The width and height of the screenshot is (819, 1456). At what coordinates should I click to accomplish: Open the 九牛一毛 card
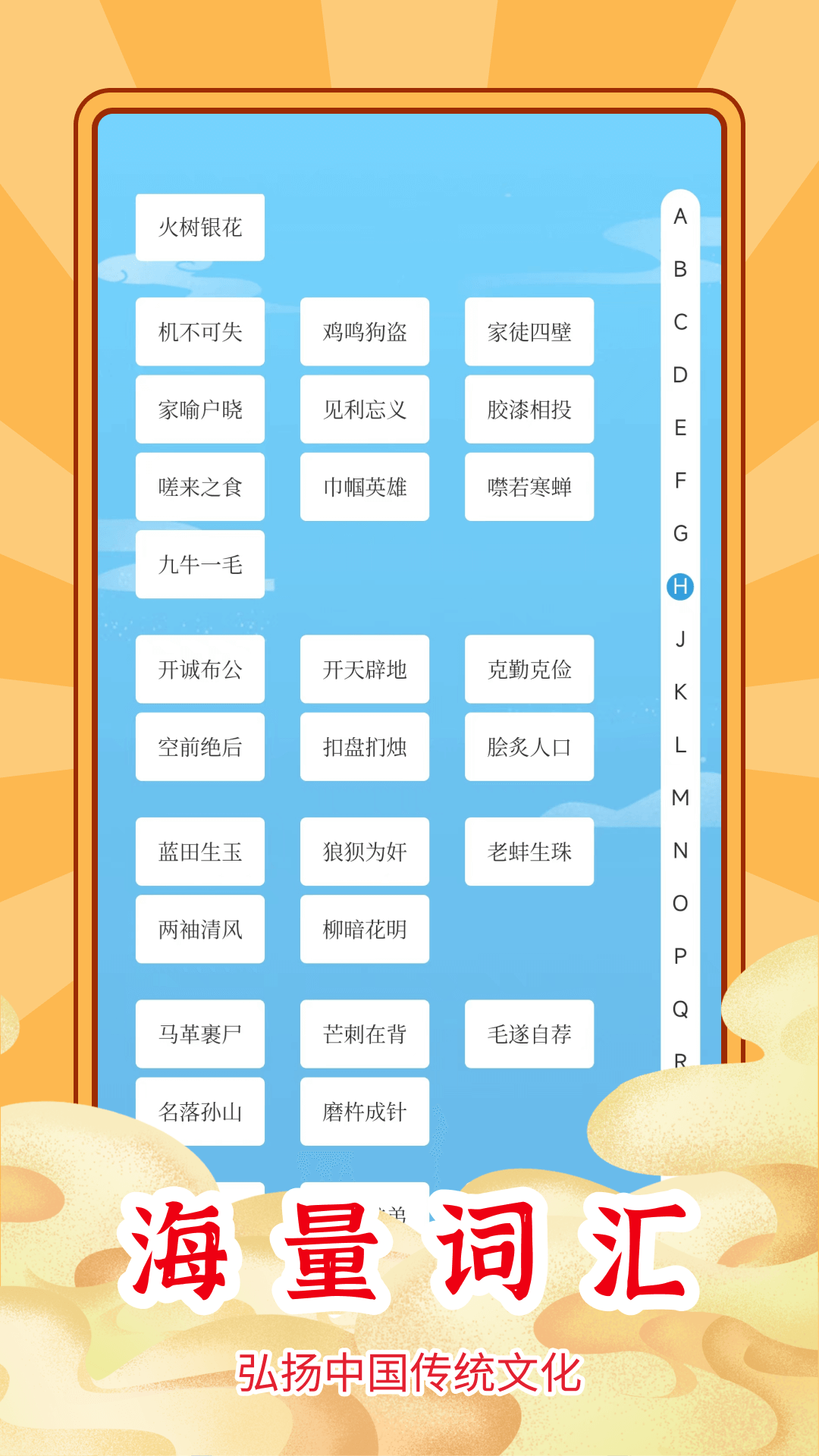[199, 563]
